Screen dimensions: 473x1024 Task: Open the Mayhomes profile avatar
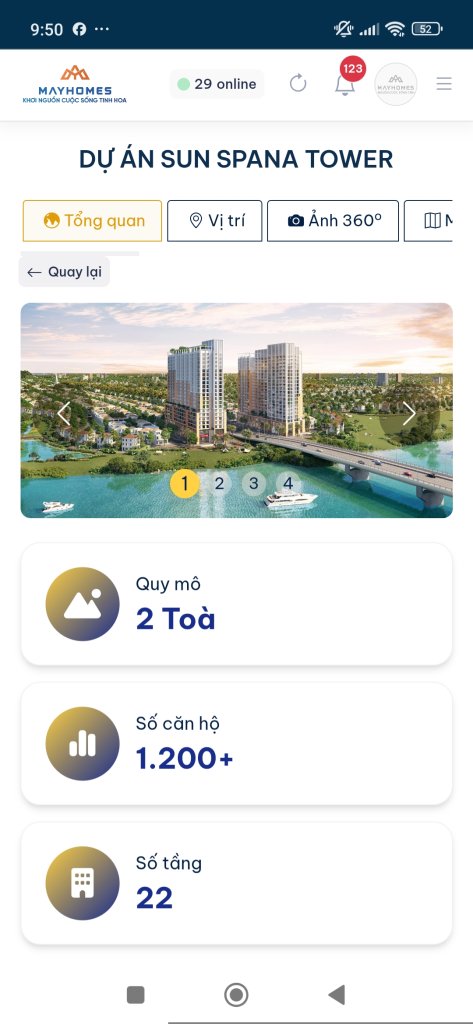(x=396, y=84)
